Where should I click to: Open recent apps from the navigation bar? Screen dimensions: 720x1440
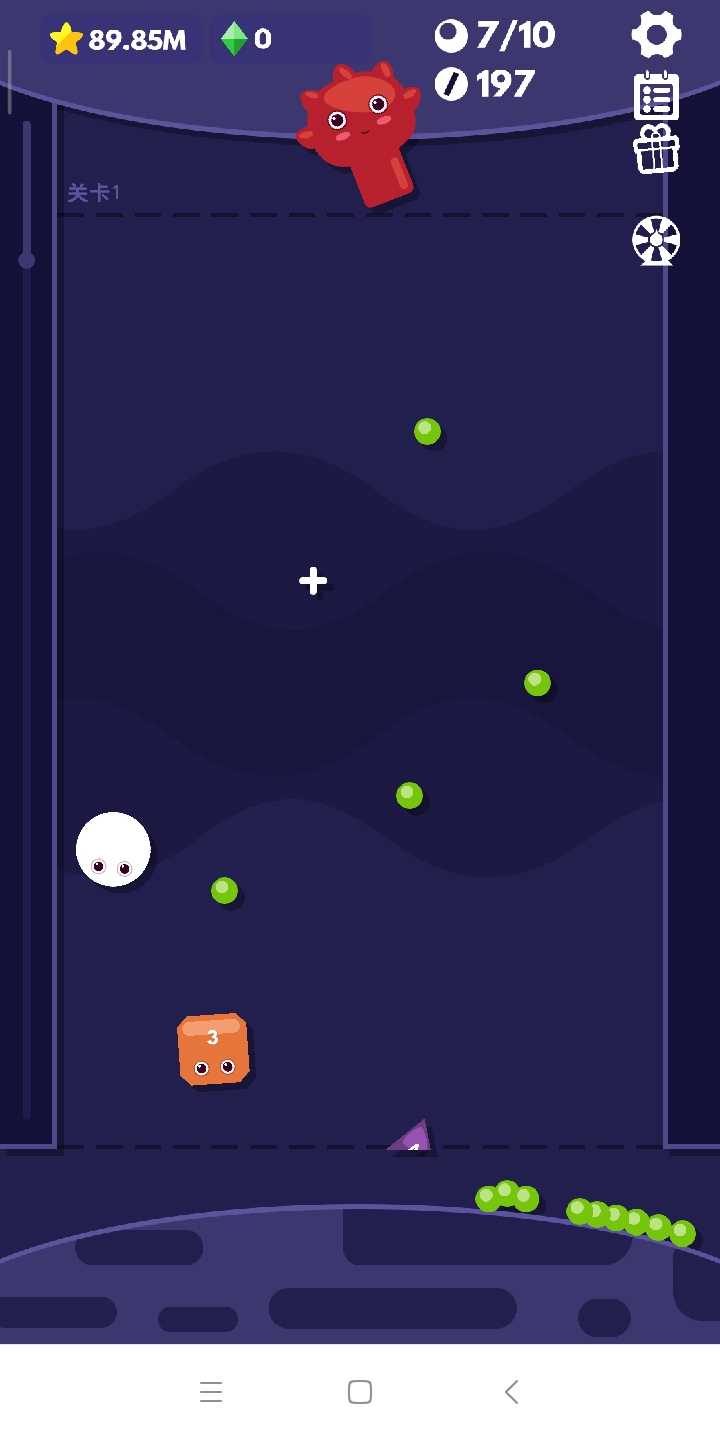coord(210,1391)
